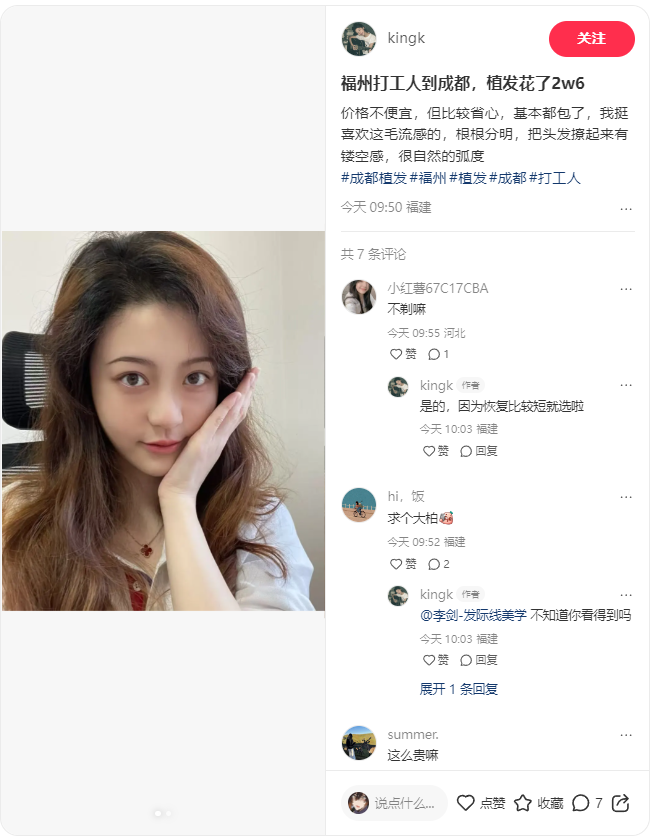Image resolution: width=658 pixels, height=836 pixels.
Task: Open hashtag #打工人
Action: (555, 178)
